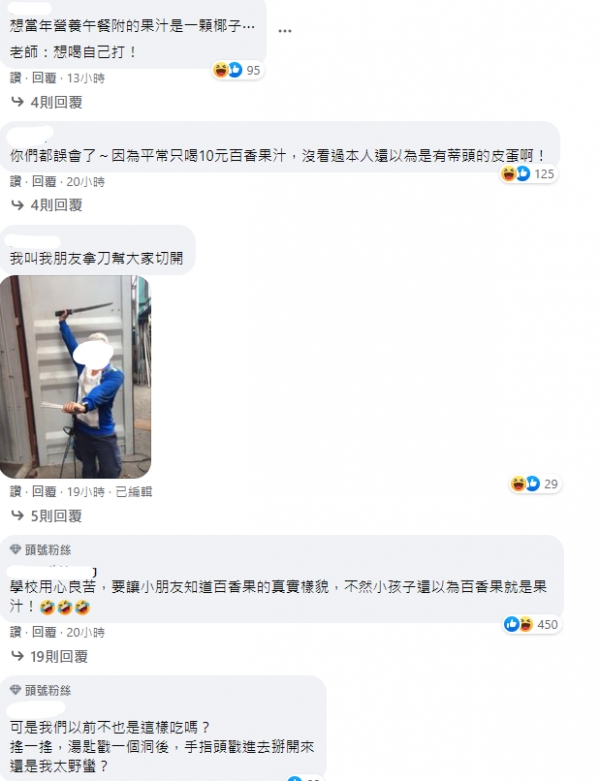This screenshot has width=600, height=781.
Task: View the reactions count 125
Action: (528, 174)
